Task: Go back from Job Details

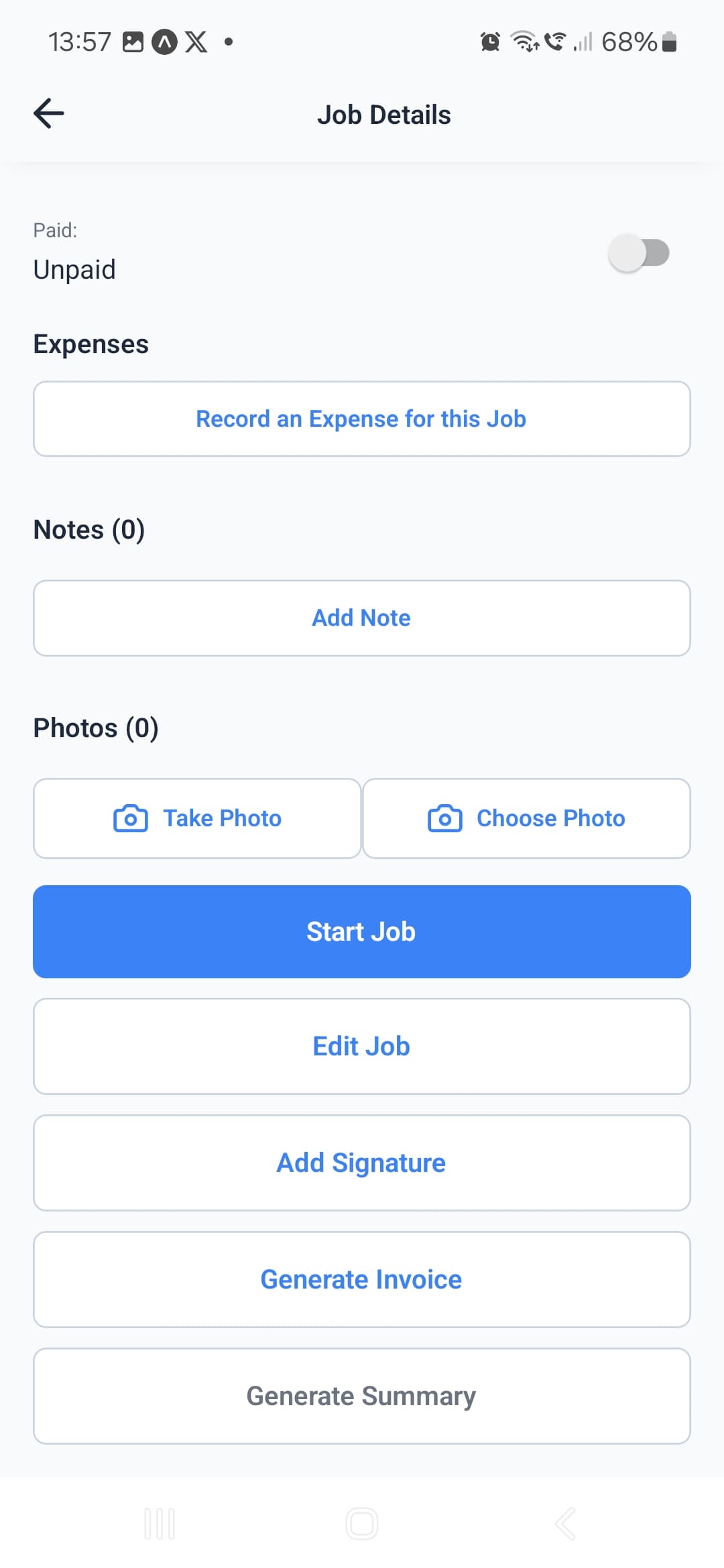Action: tap(49, 113)
